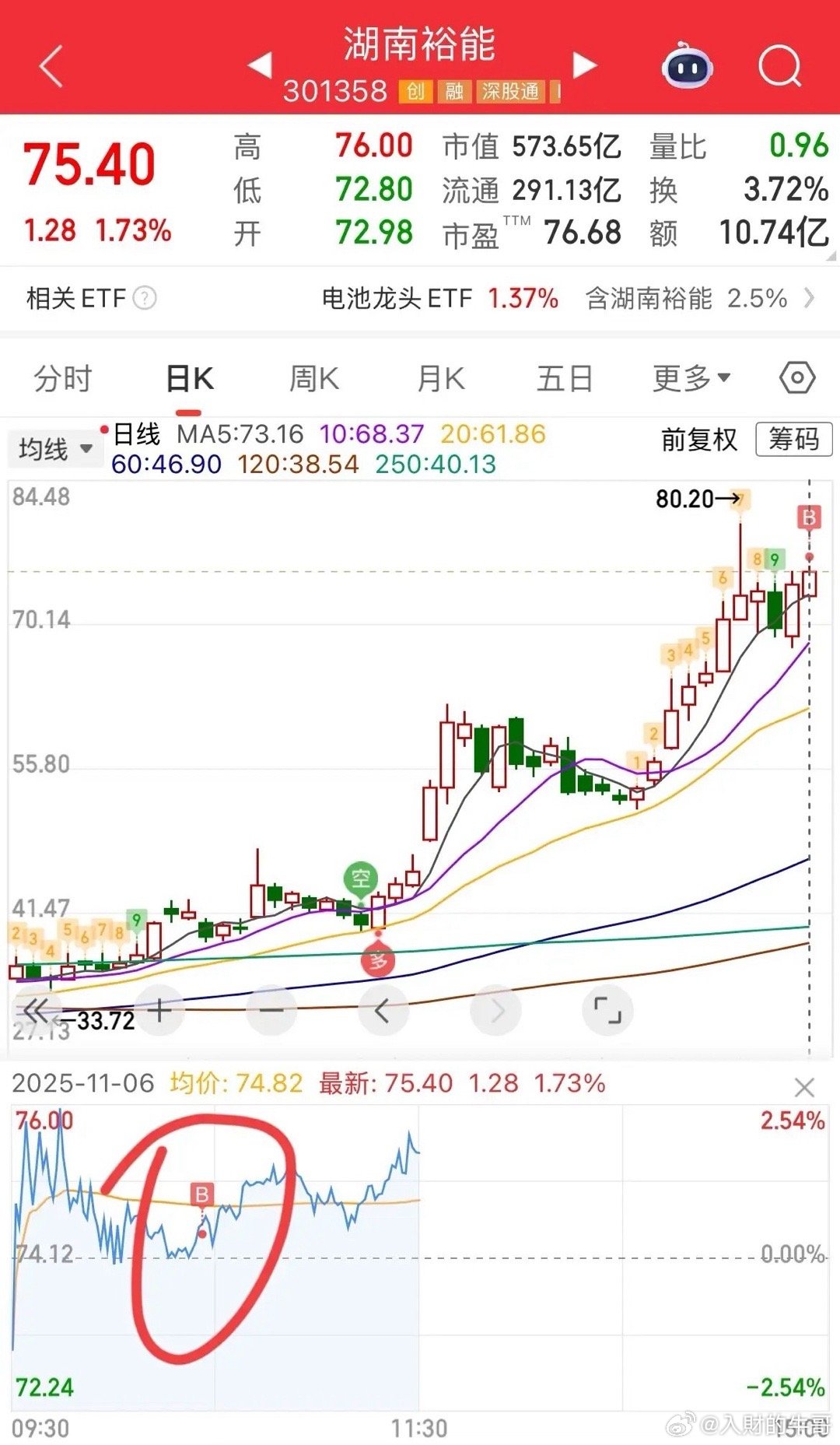Show the 五日 chart

[565, 379]
